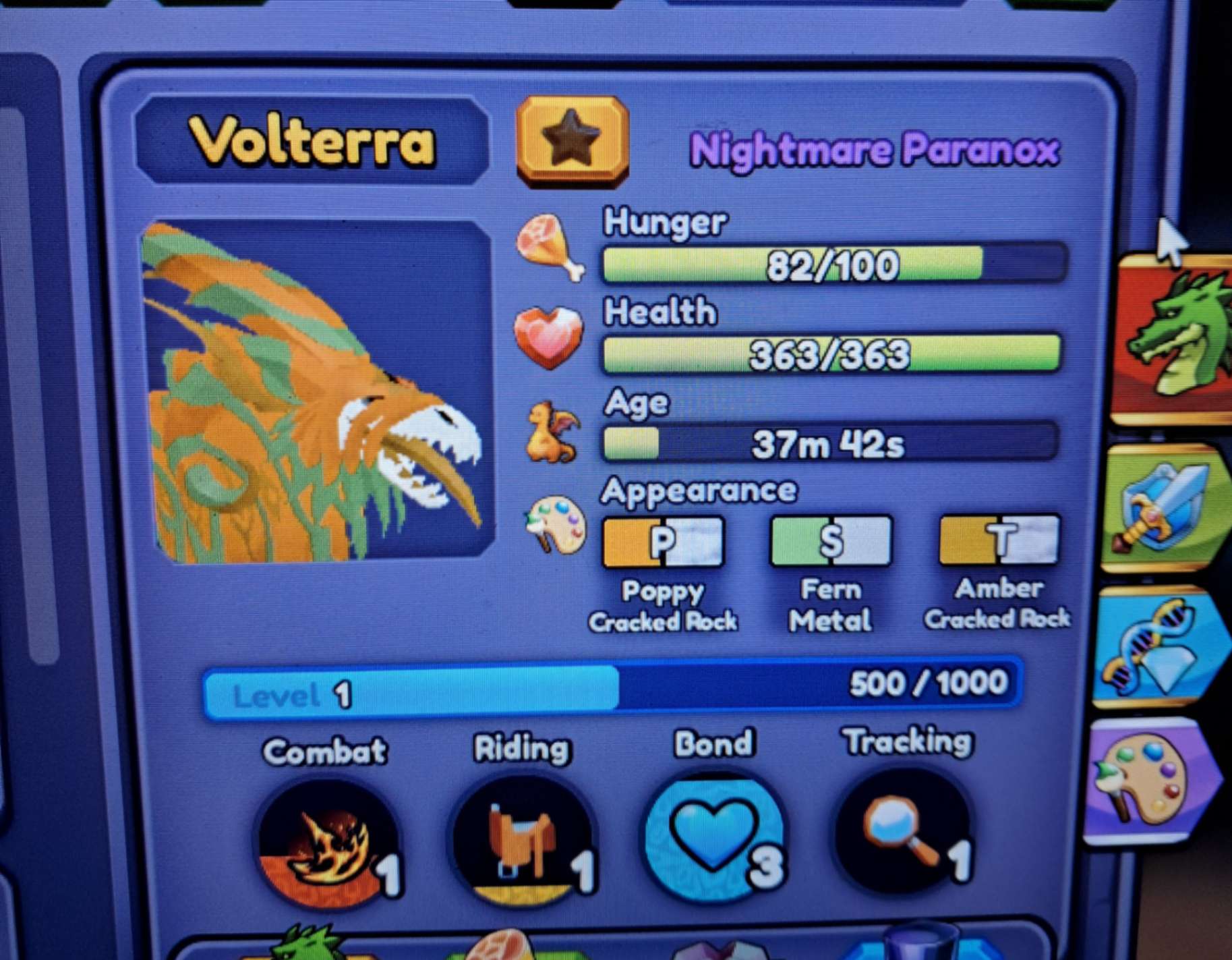Viewport: 1232px width, 960px height.
Task: Tap the Fern secondary color swatch
Action: (831, 540)
